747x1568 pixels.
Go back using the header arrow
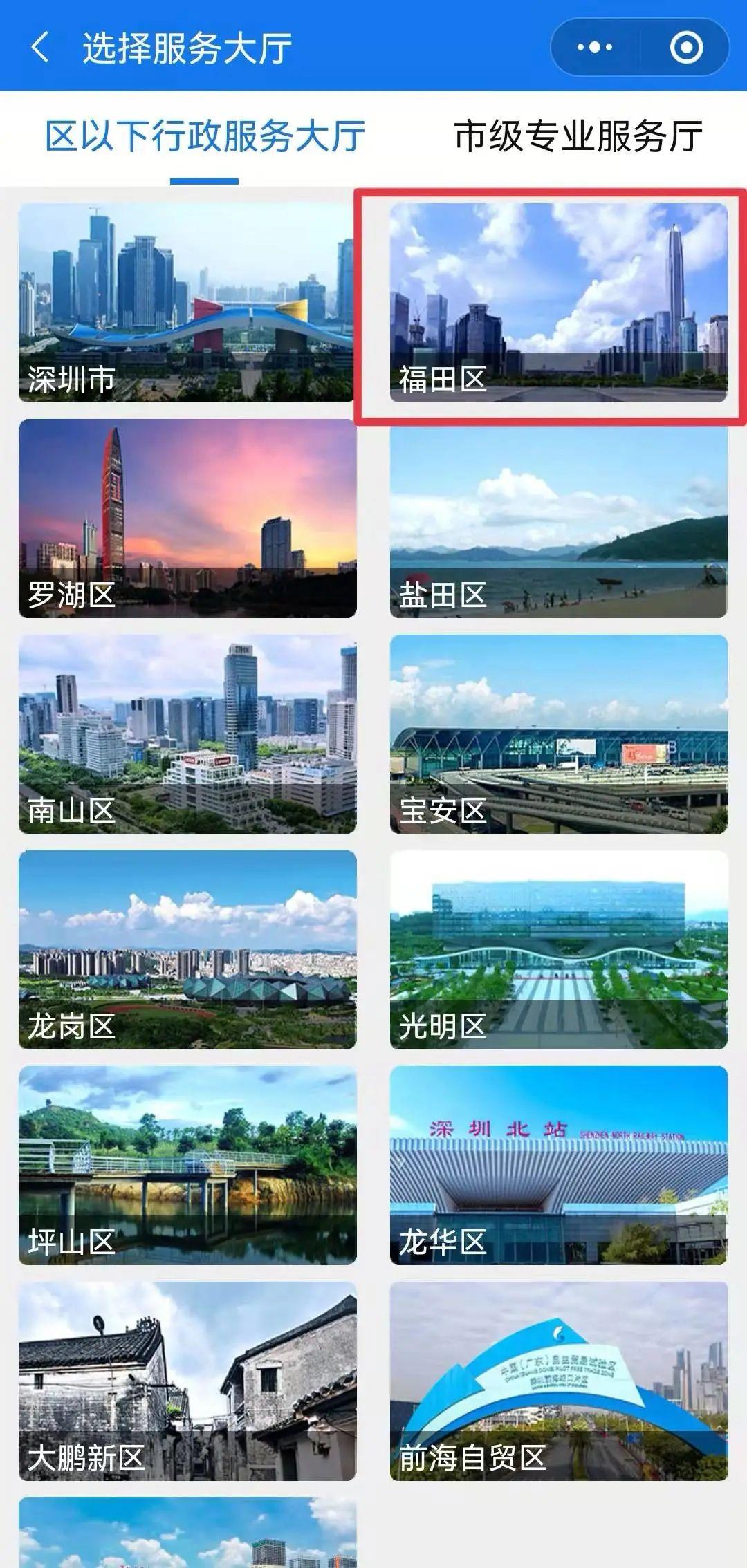(x=40, y=47)
